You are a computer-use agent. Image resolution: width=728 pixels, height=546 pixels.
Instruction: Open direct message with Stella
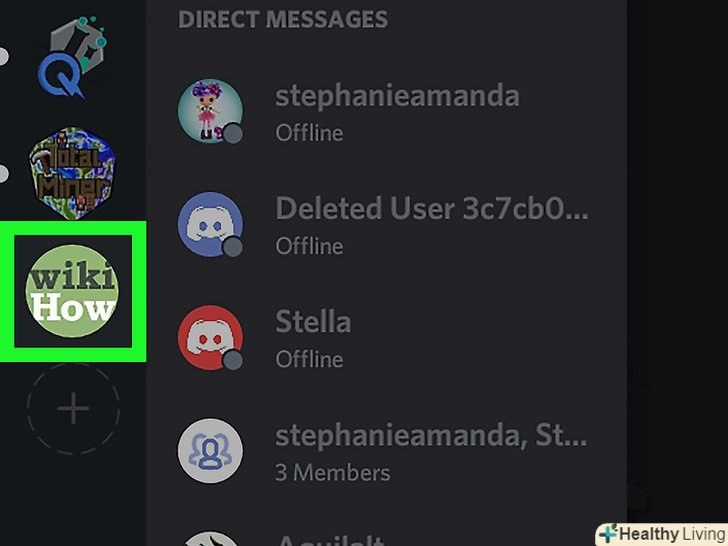click(380, 338)
